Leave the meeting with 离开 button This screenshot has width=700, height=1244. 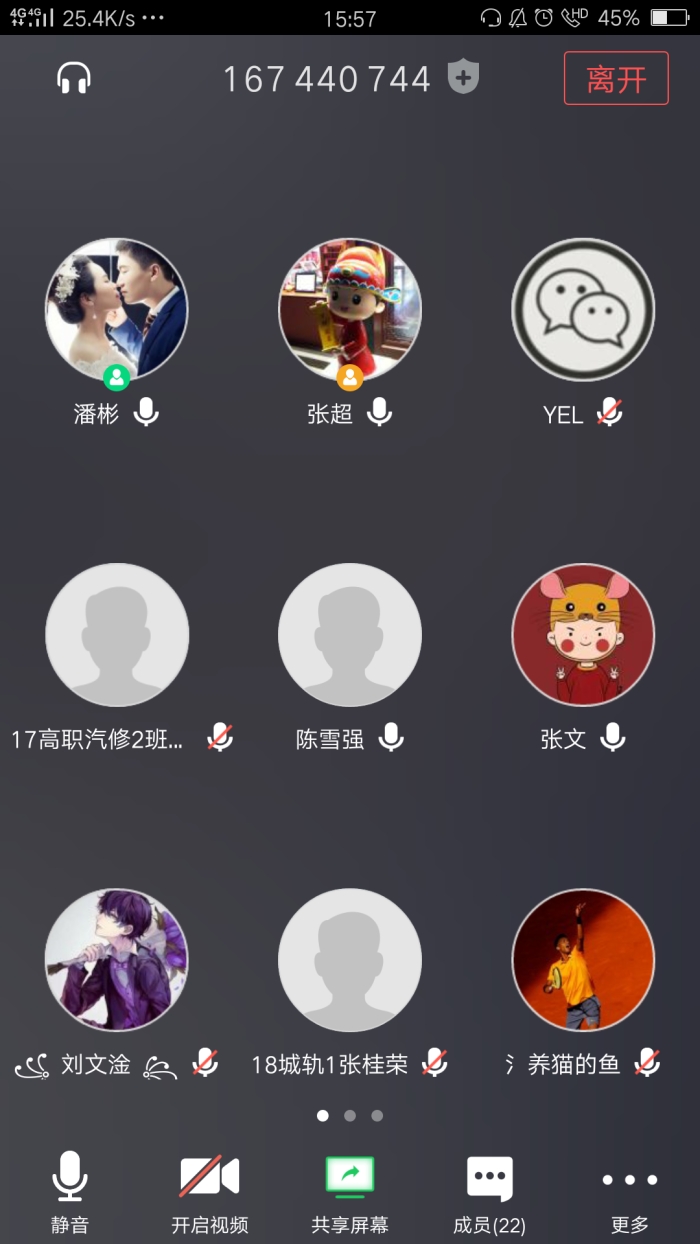[616, 78]
